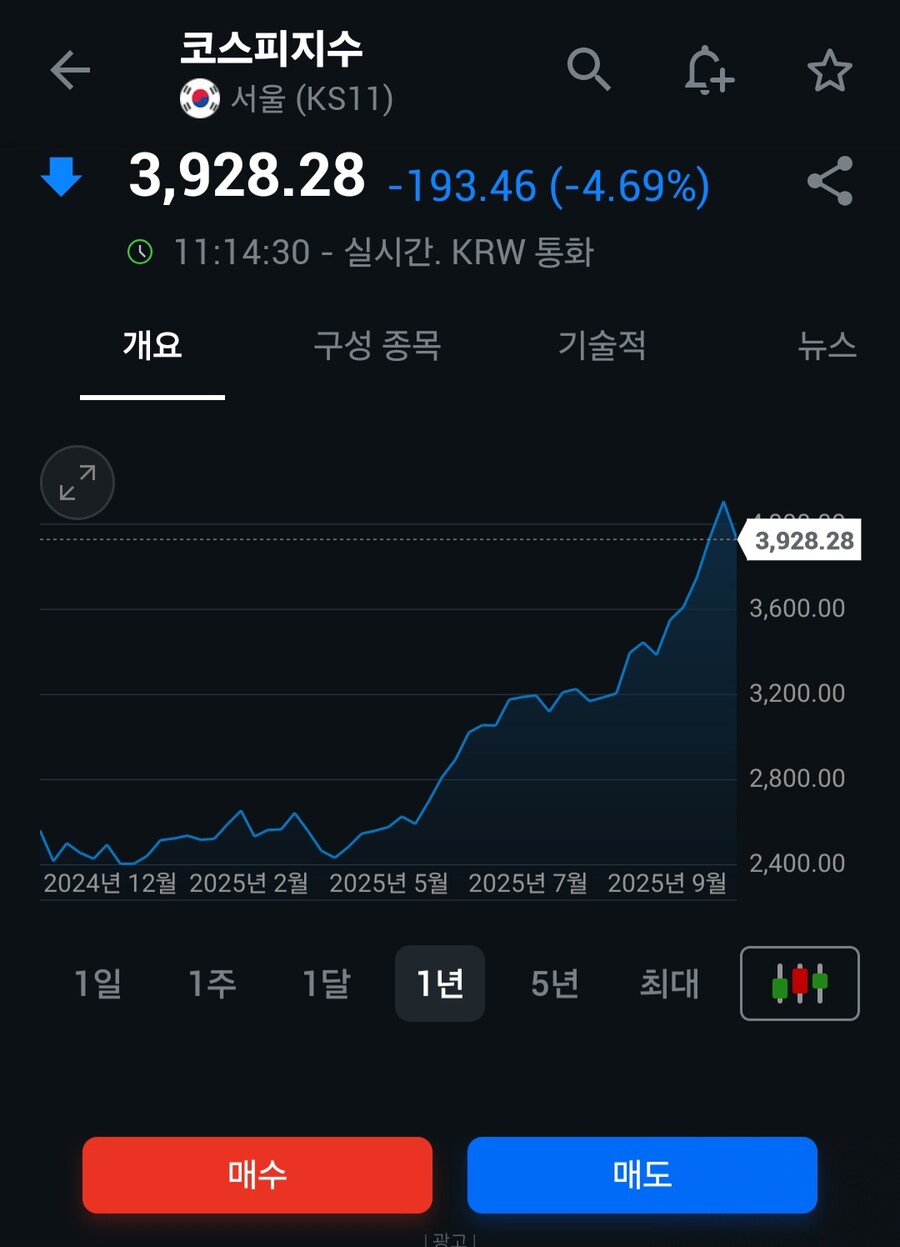The height and width of the screenshot is (1247, 900).
Task: Tap the star icon to favorite KOSPI
Action: point(830,70)
